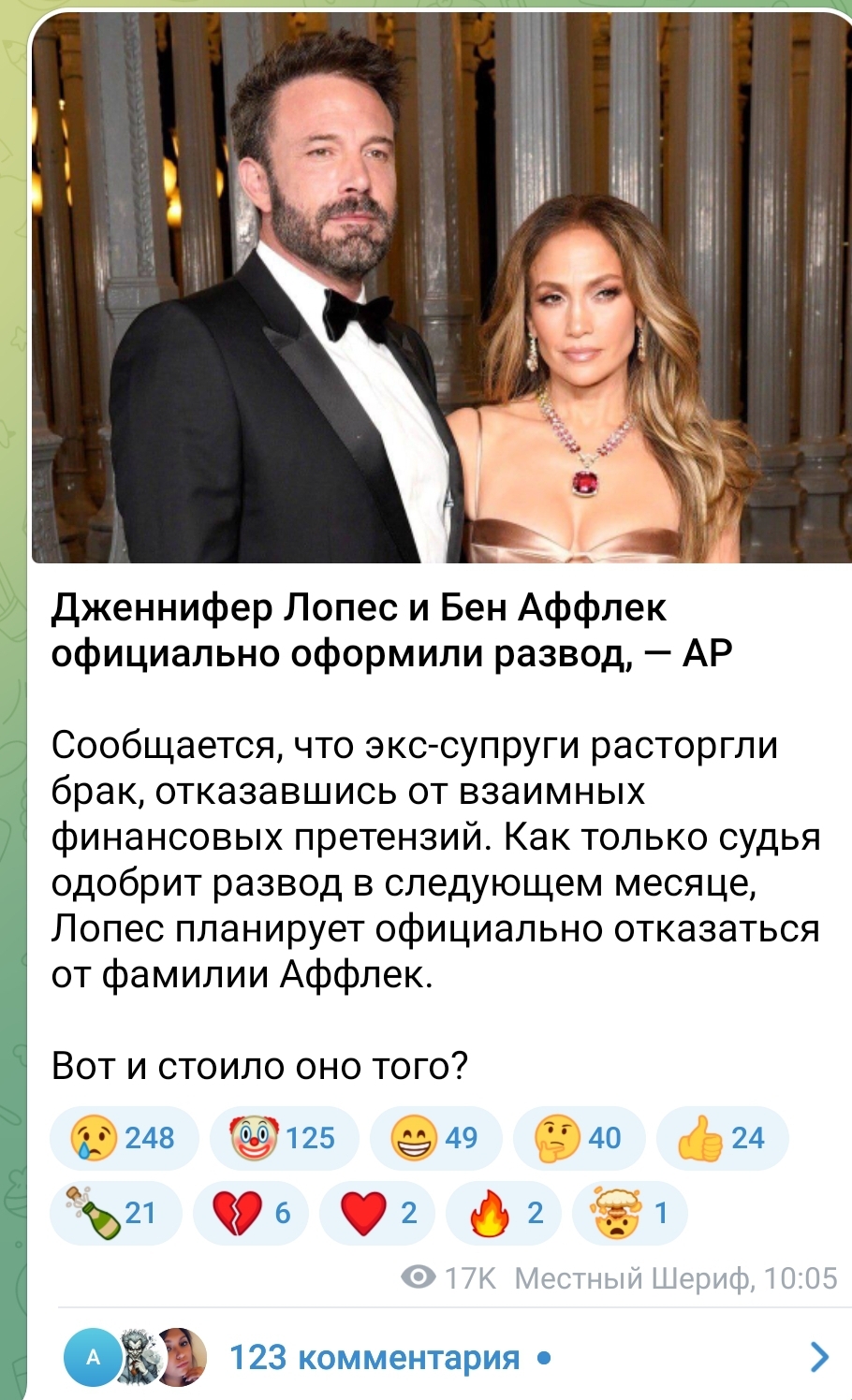
Task: Add the champagne bottle reaction
Action: [116, 1213]
